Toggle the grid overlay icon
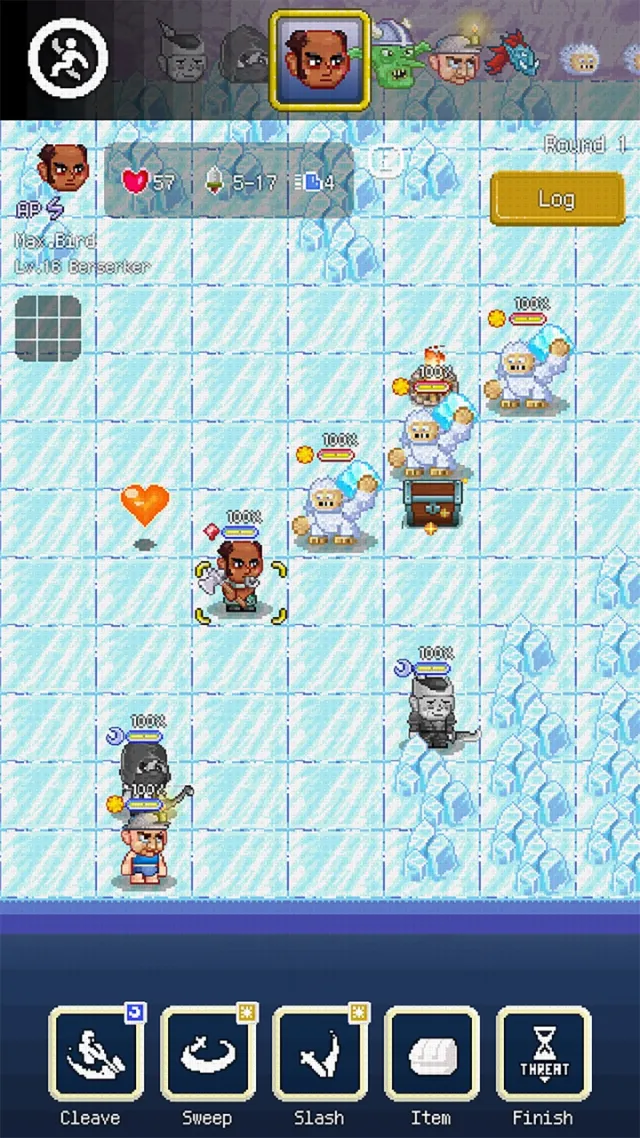Image resolution: width=640 pixels, height=1138 pixels. [x=48, y=328]
